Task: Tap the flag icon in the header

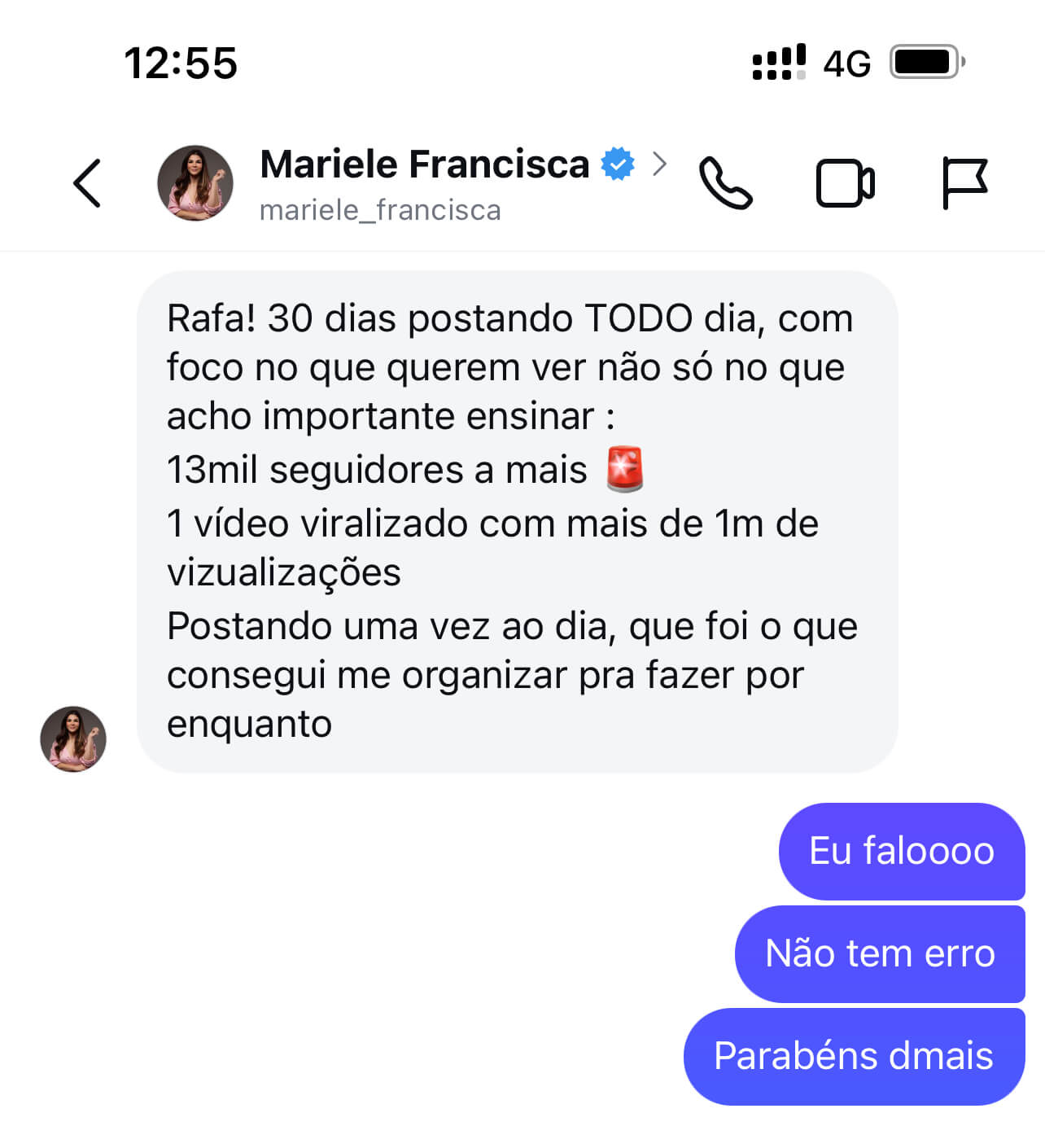Action: [x=964, y=183]
